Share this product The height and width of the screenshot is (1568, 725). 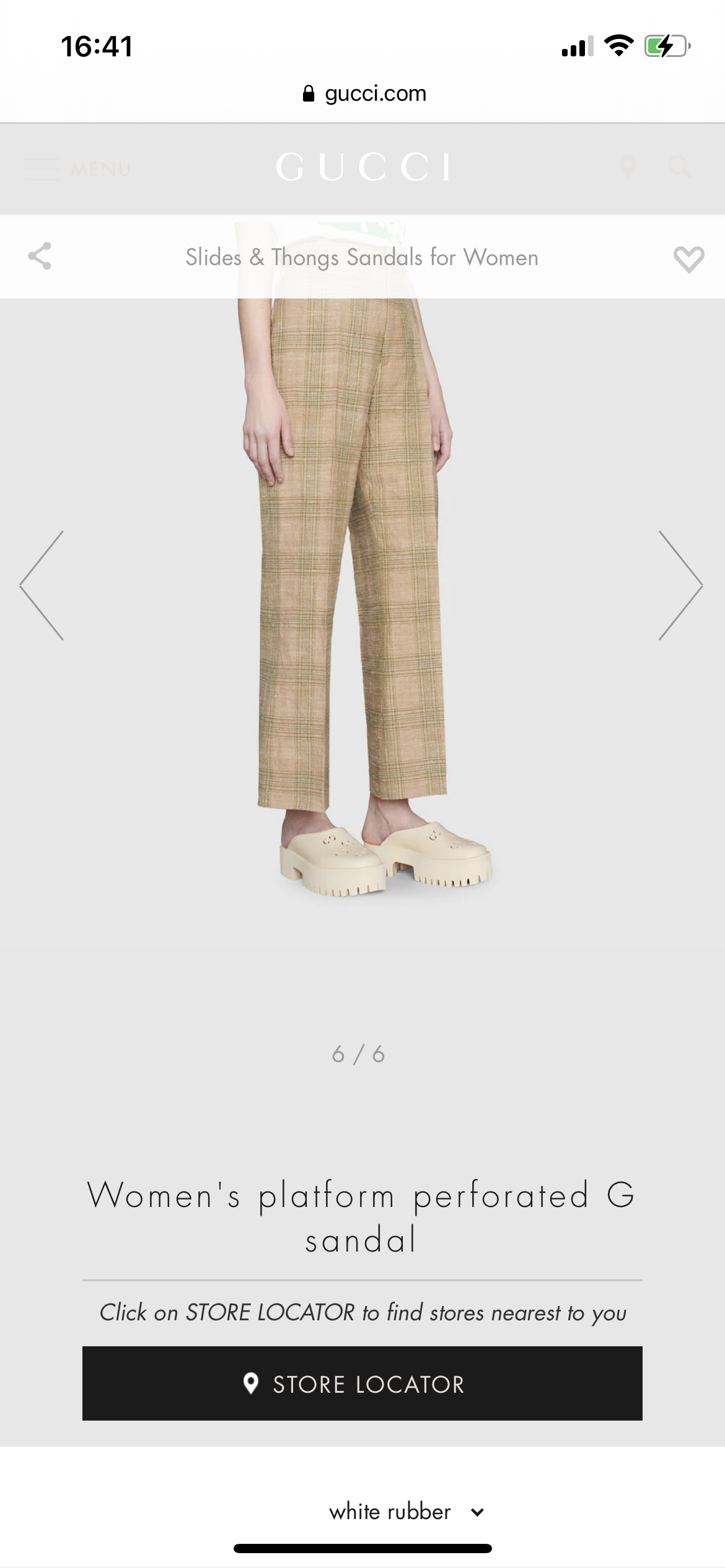pyautogui.click(x=40, y=256)
